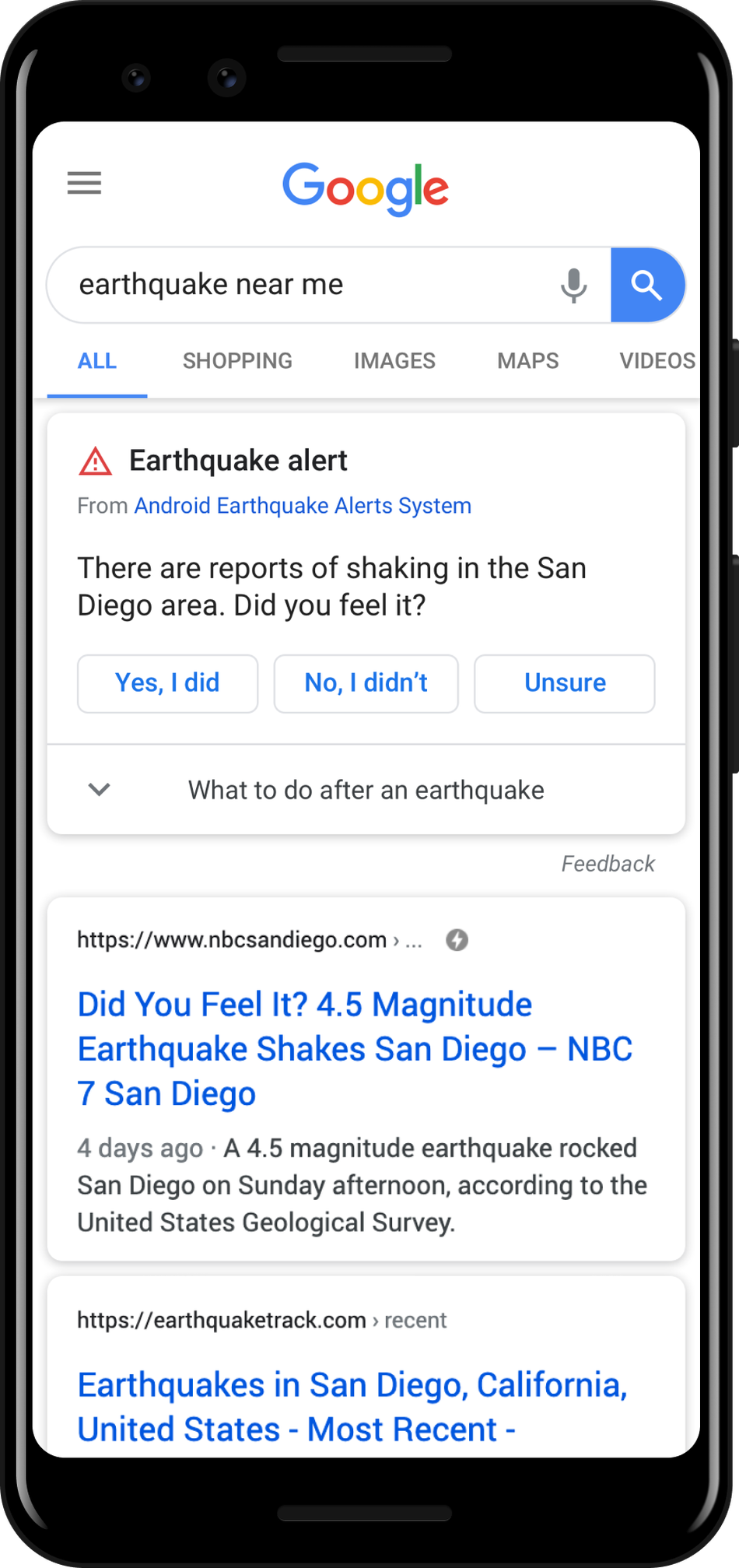Open Android Earthquake Alerts System link
The image size is (739, 1568).
pyautogui.click(x=303, y=506)
